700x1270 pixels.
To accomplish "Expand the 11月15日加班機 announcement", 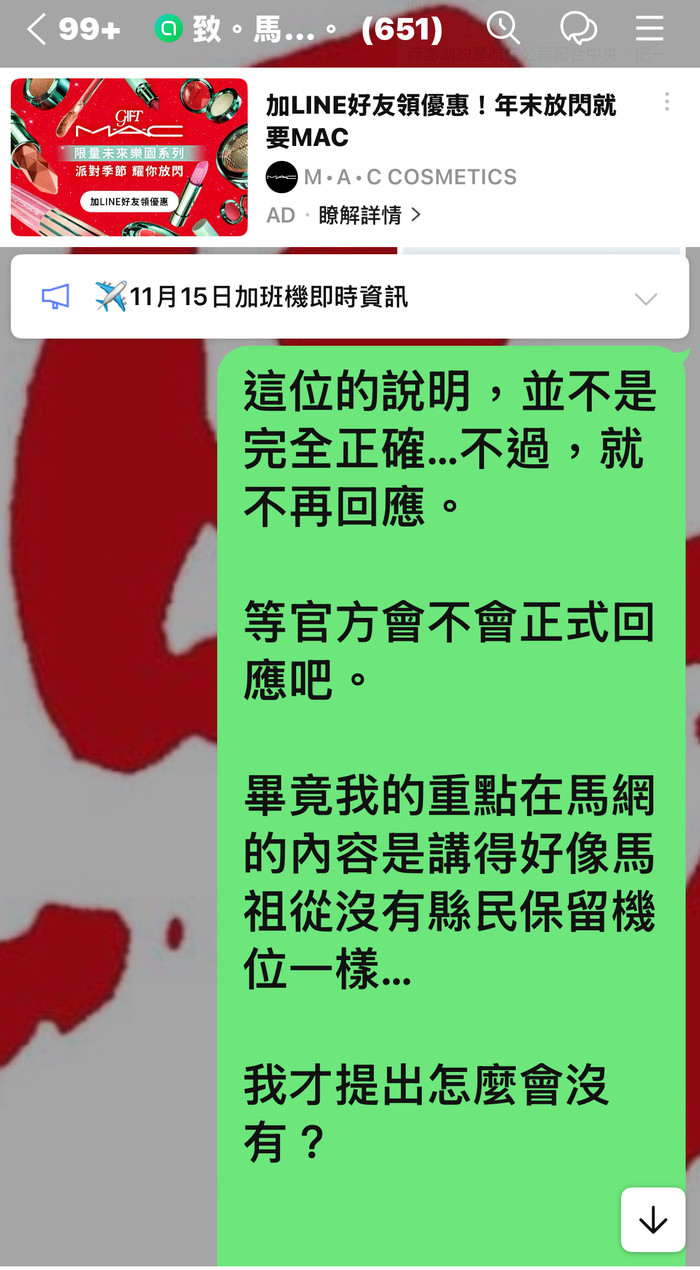I will point(646,298).
